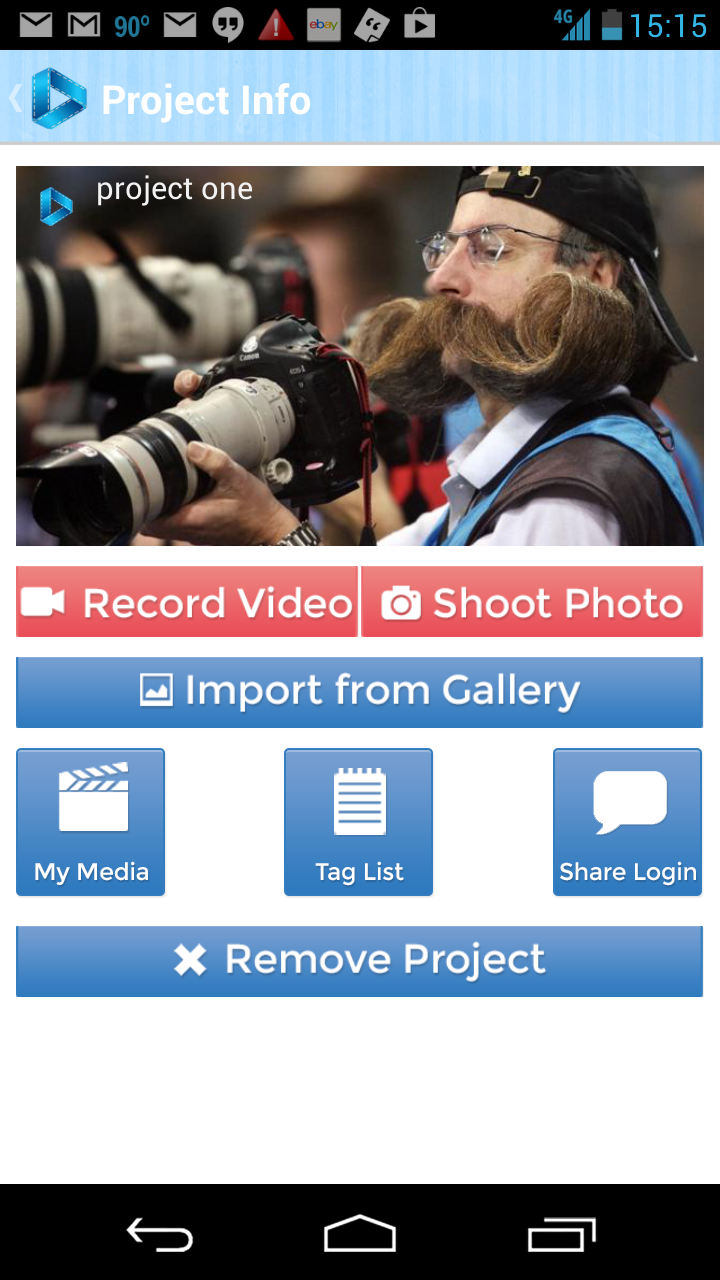The image size is (720, 1280).
Task: Open the Tag List
Action: point(359,822)
